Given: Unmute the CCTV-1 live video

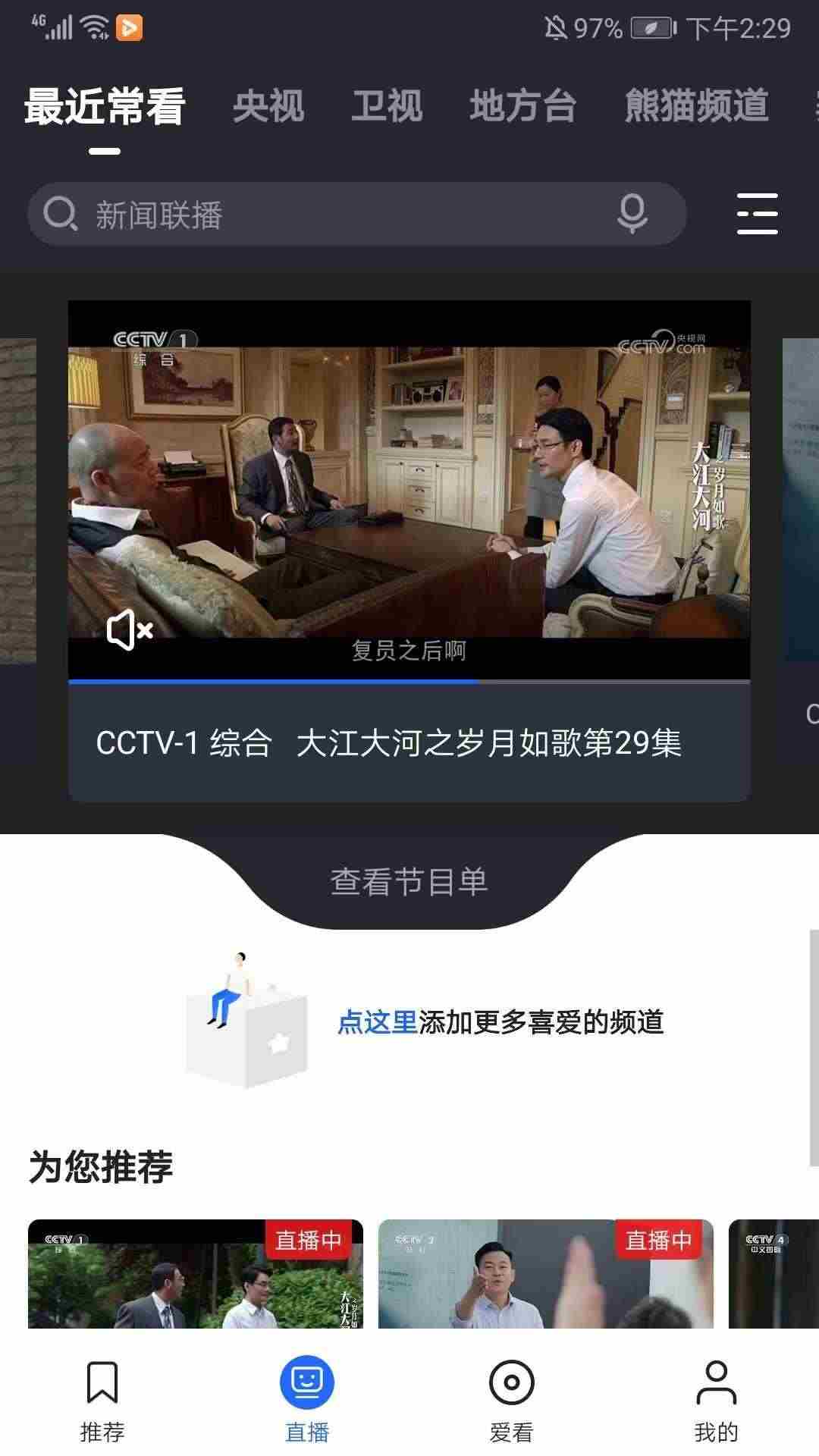Looking at the screenshot, I should [x=130, y=629].
